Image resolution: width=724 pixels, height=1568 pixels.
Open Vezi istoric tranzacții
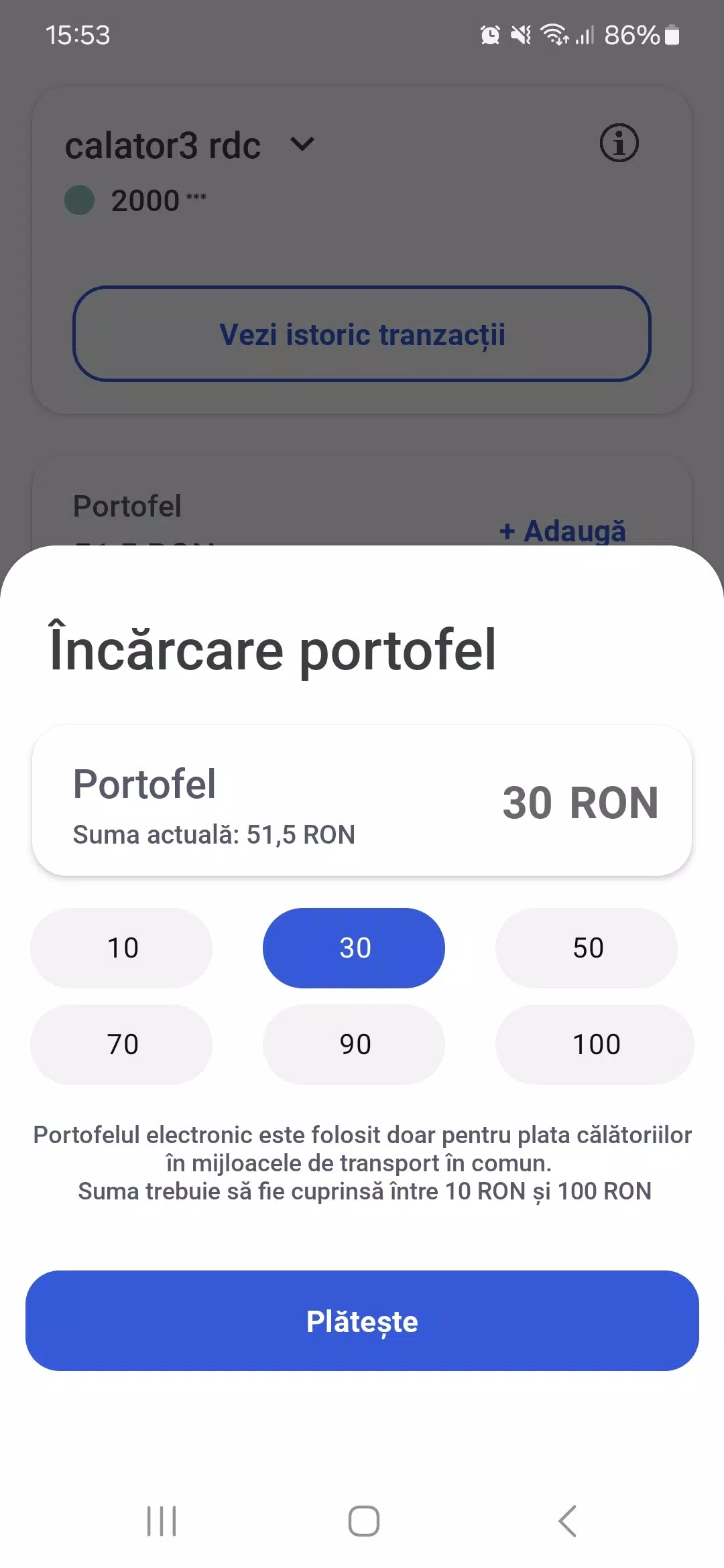[x=362, y=336]
